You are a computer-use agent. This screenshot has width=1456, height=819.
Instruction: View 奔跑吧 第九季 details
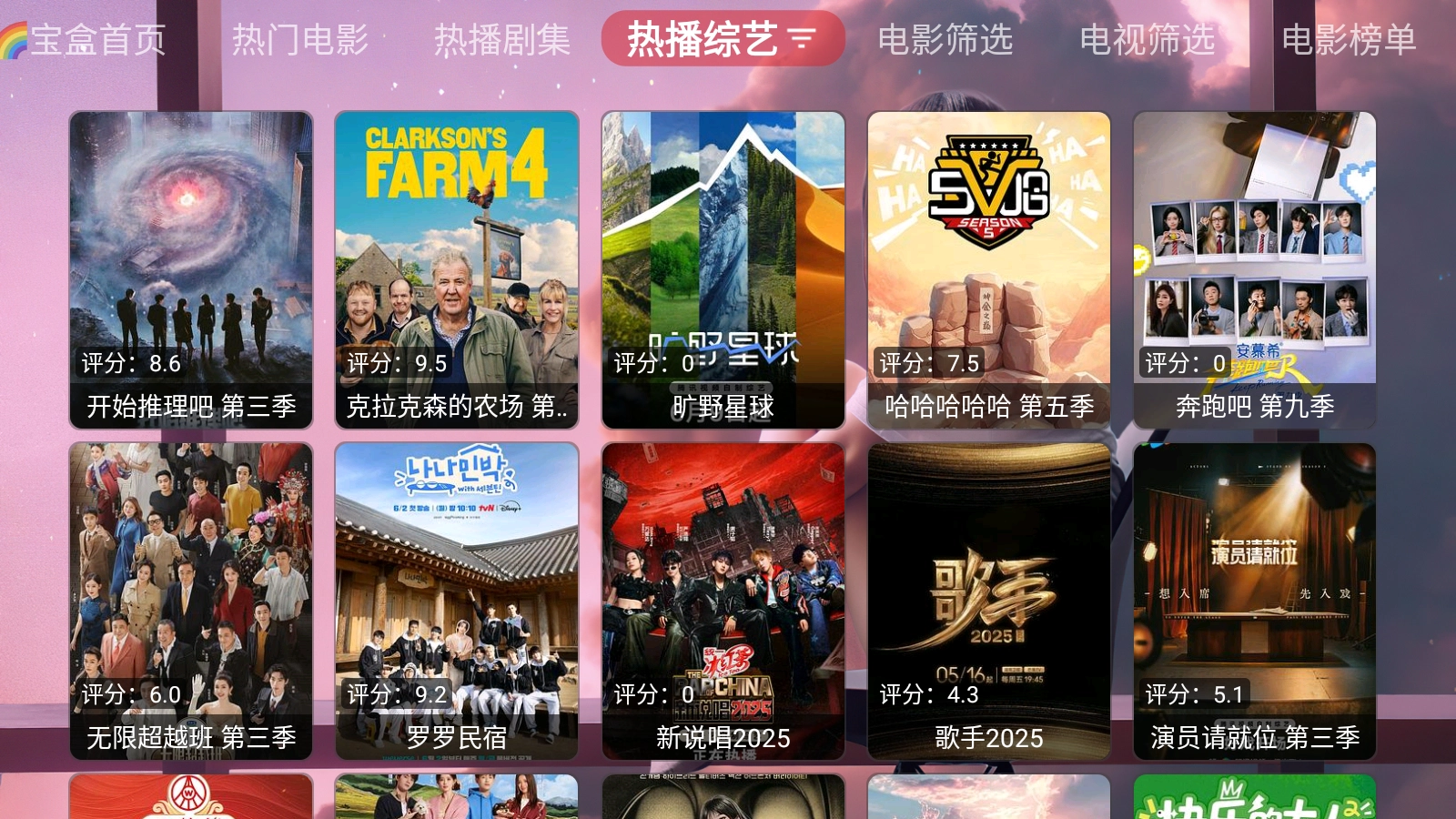pyautogui.click(x=1255, y=269)
